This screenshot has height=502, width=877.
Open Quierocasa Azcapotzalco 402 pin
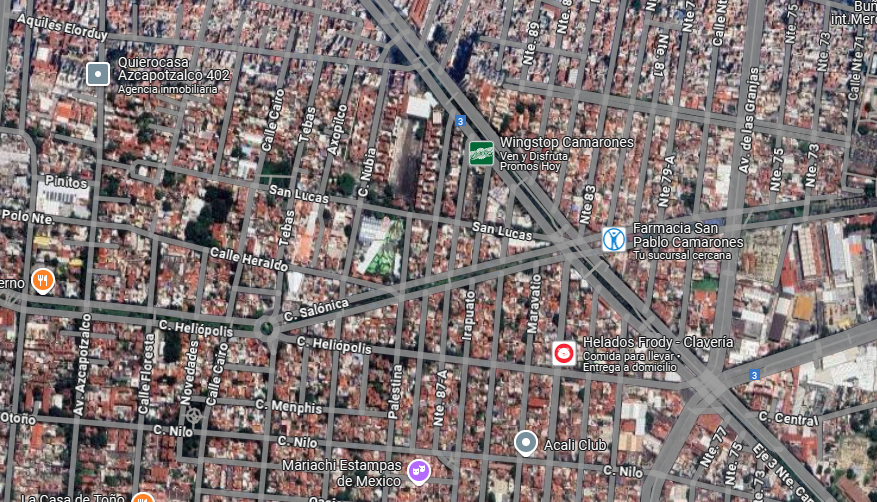[98, 74]
